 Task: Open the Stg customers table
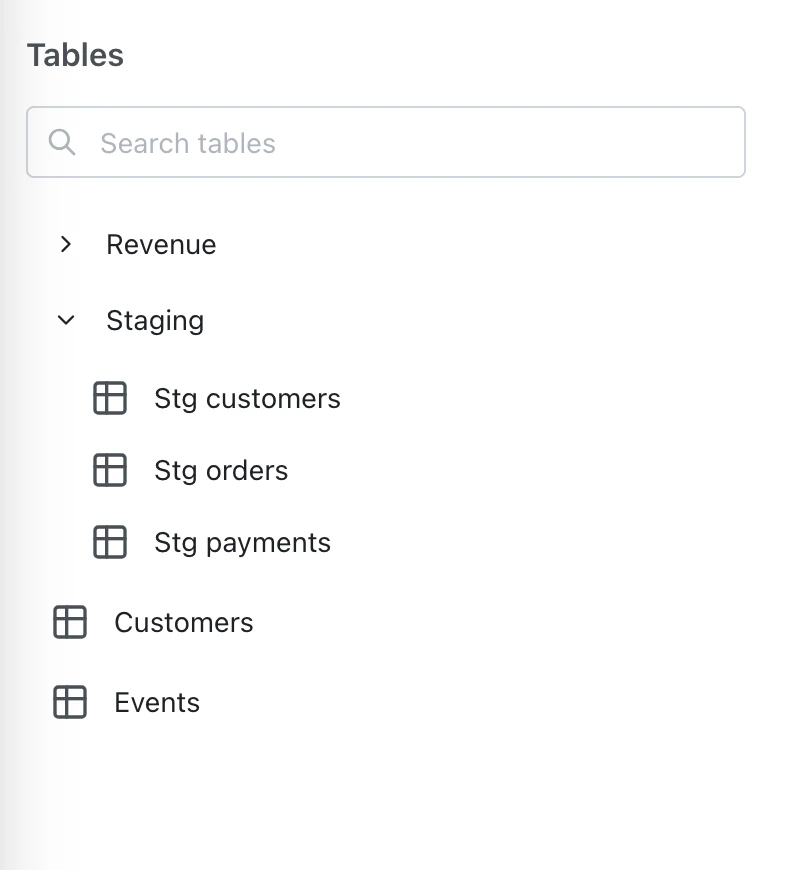coord(246,399)
